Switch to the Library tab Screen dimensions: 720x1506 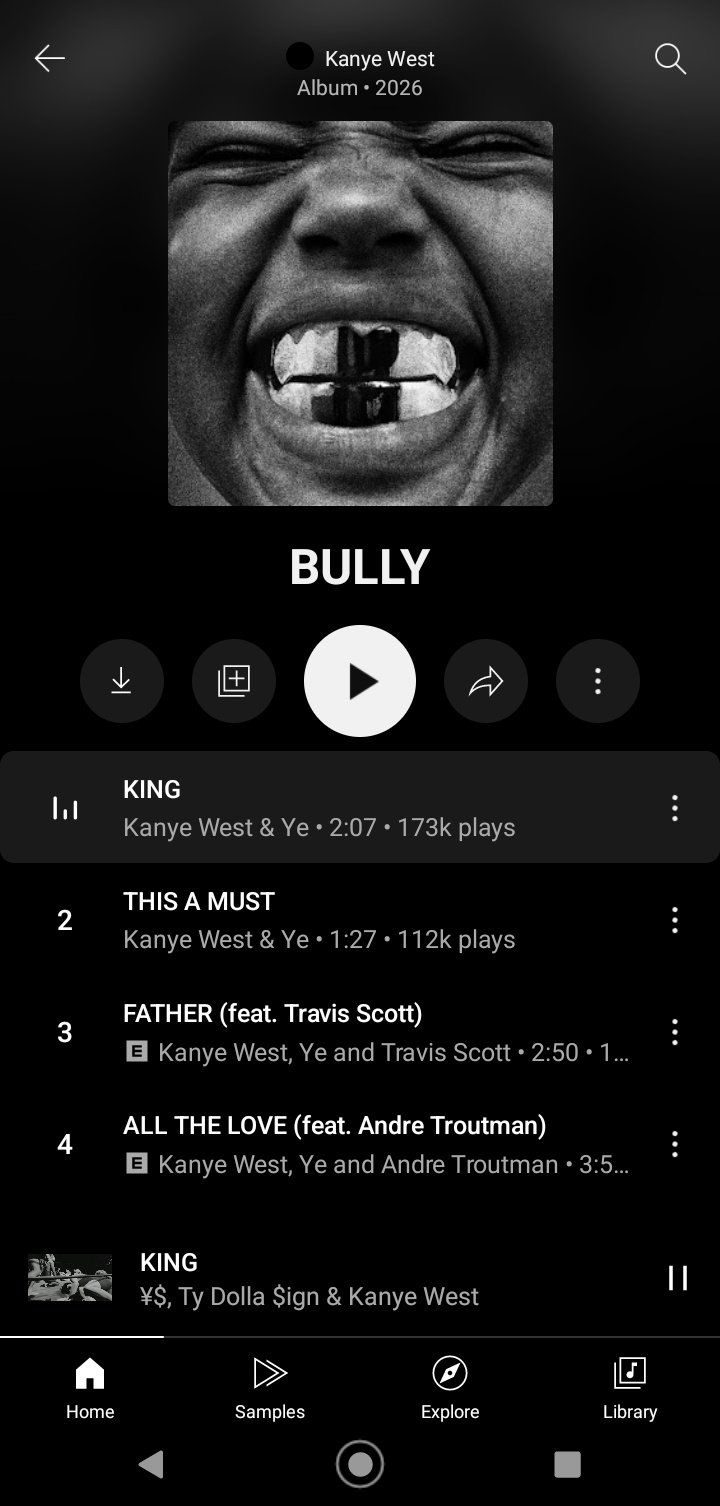(x=630, y=1388)
